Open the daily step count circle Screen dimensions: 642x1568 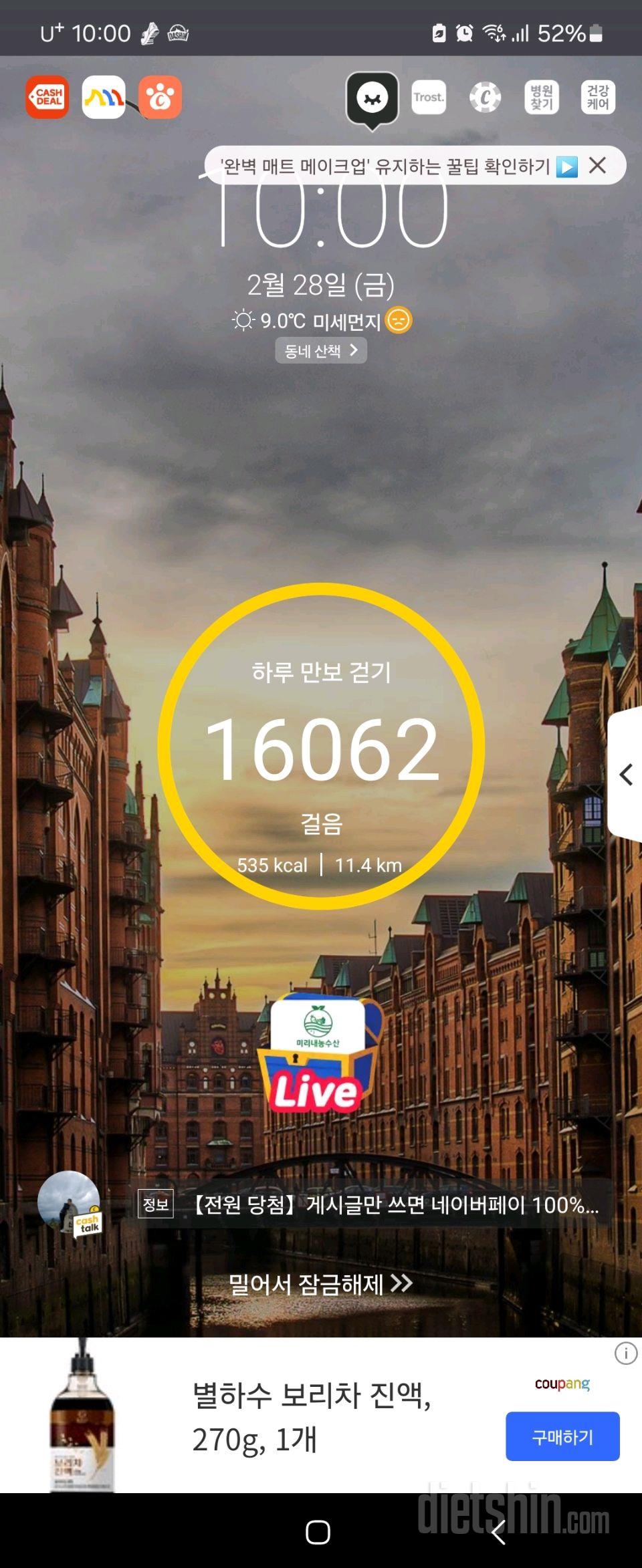(321, 746)
